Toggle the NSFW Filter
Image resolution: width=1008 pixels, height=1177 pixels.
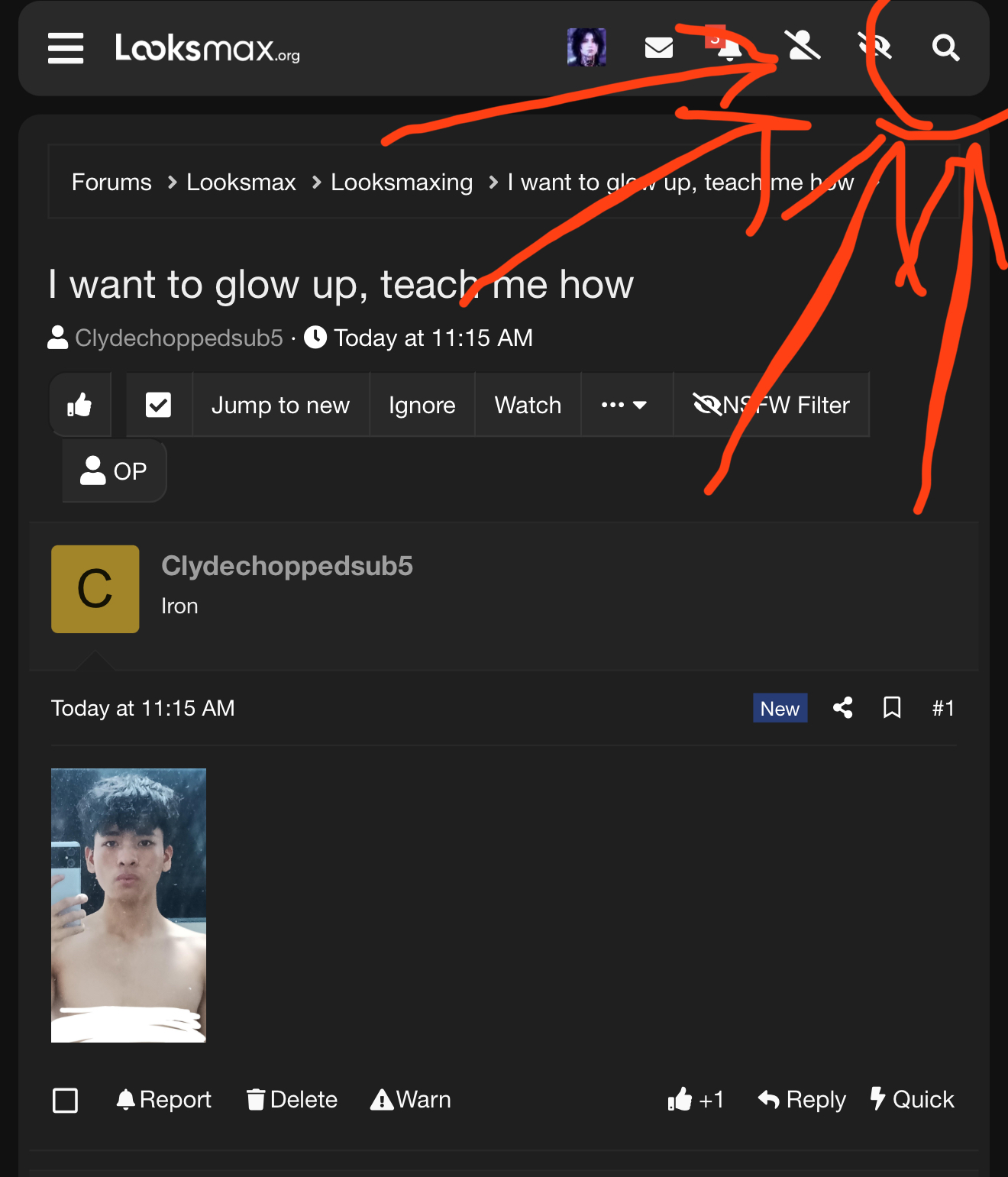[x=771, y=405]
